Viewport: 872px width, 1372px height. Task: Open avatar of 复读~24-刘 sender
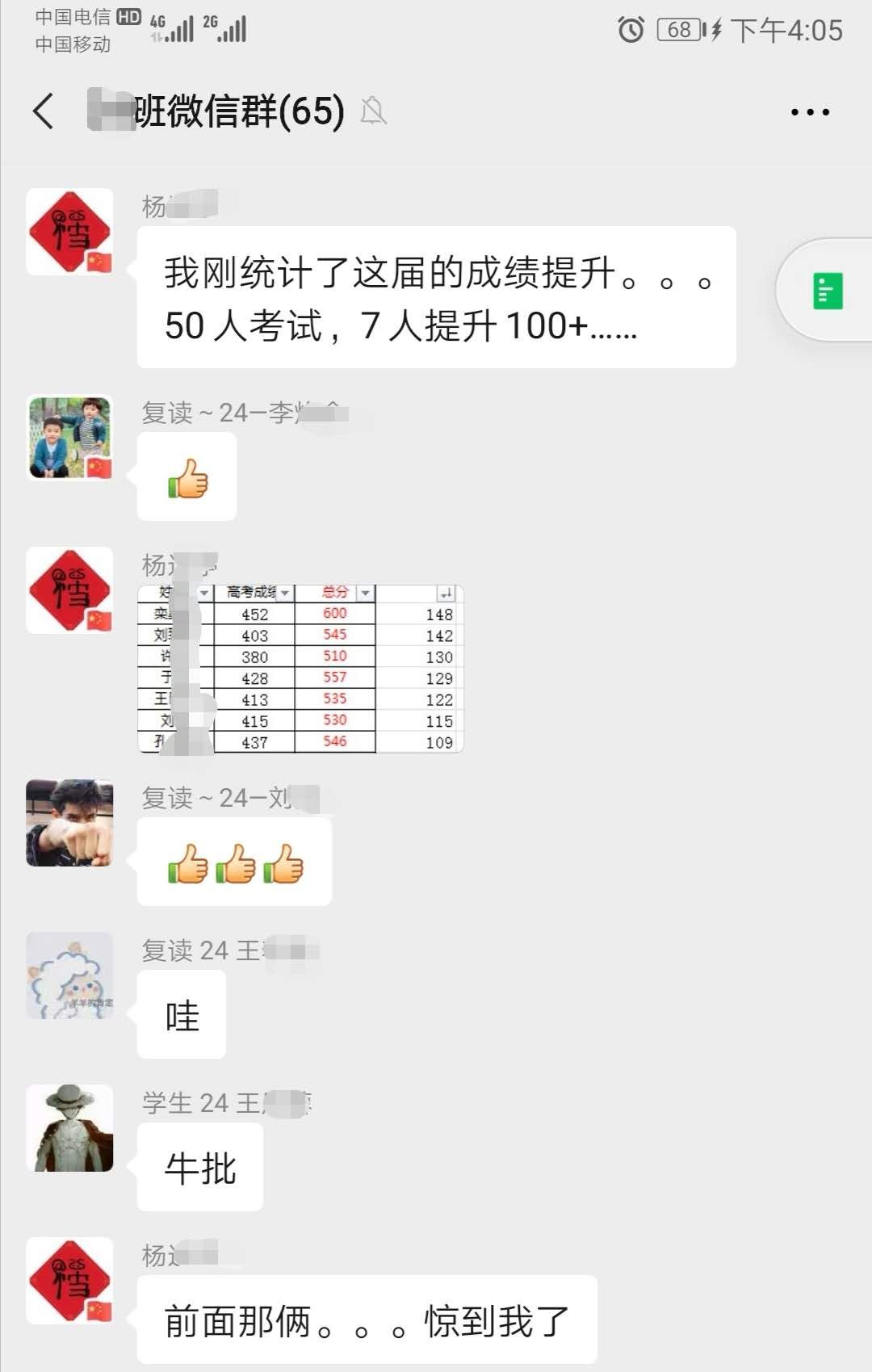(69, 823)
